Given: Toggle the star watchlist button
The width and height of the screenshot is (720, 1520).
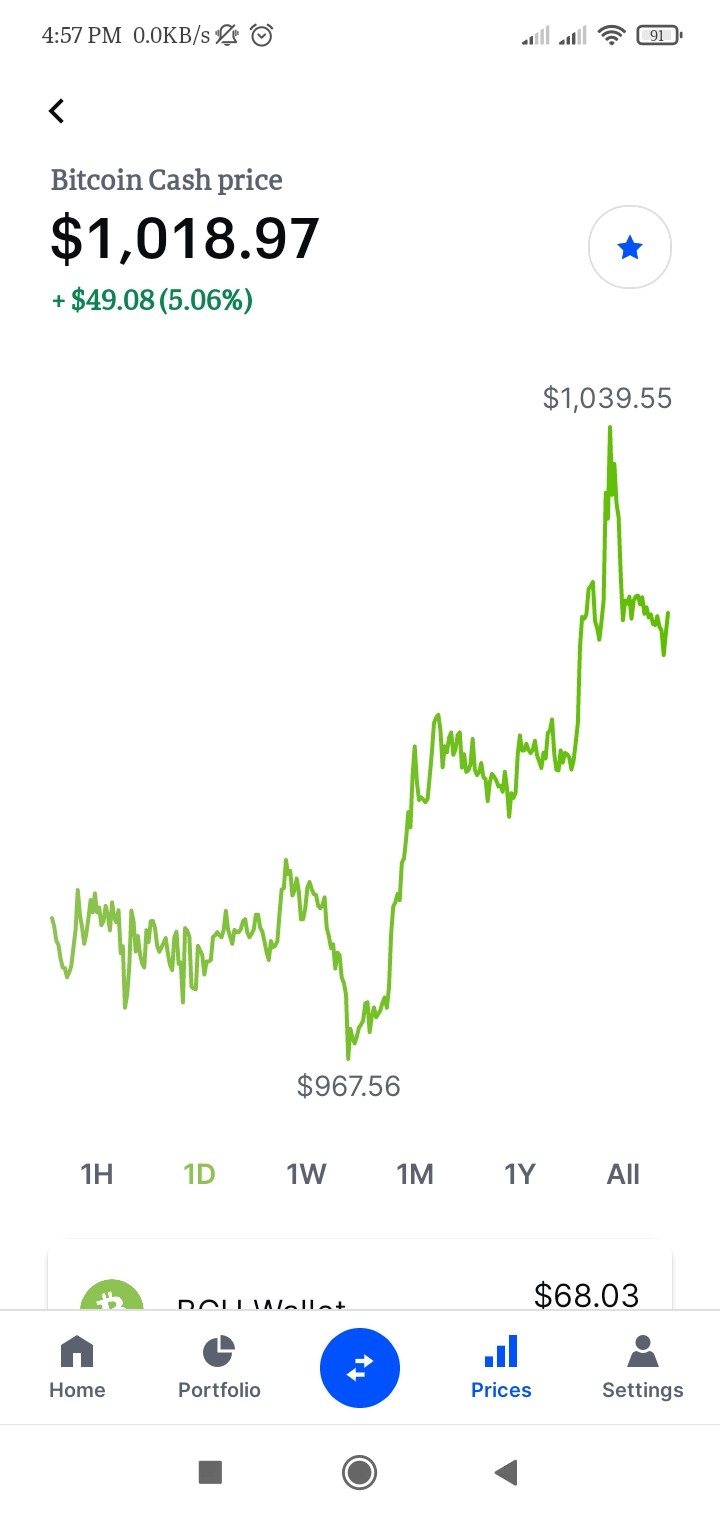Looking at the screenshot, I should 630,247.
